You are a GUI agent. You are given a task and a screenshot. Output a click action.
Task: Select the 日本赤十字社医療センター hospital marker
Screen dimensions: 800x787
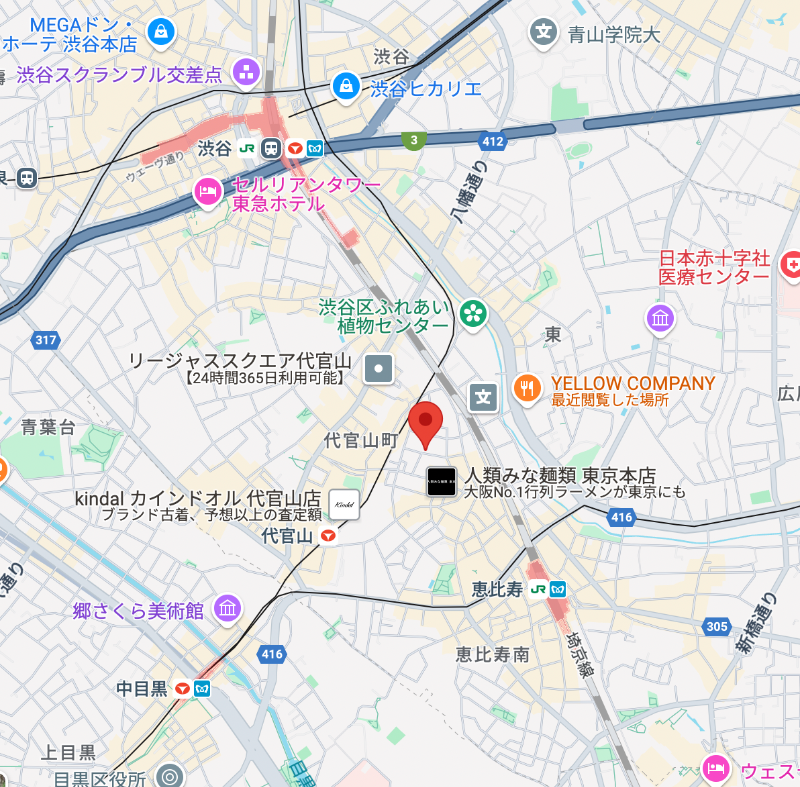(x=791, y=266)
